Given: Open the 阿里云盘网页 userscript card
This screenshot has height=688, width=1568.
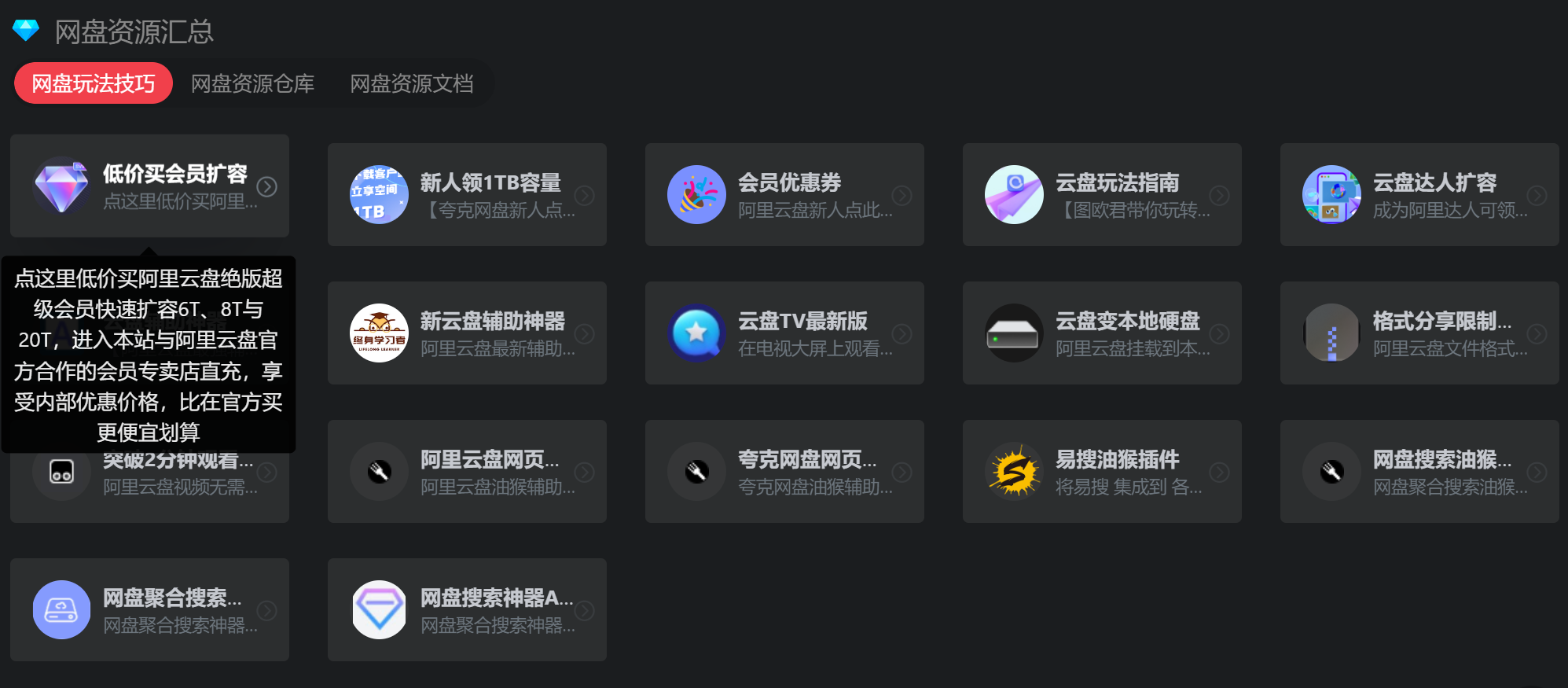Looking at the screenshot, I should coord(467,472).
